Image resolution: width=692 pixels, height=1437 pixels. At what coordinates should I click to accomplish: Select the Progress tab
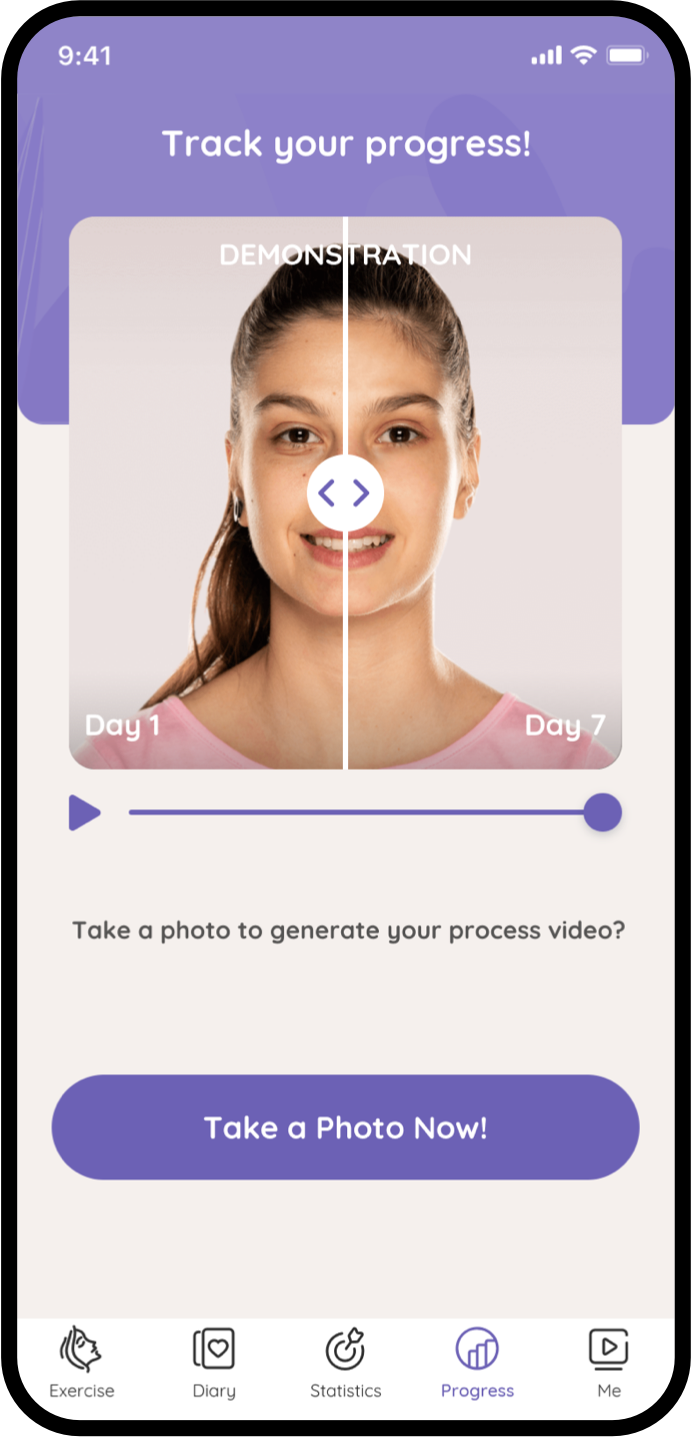[477, 1362]
